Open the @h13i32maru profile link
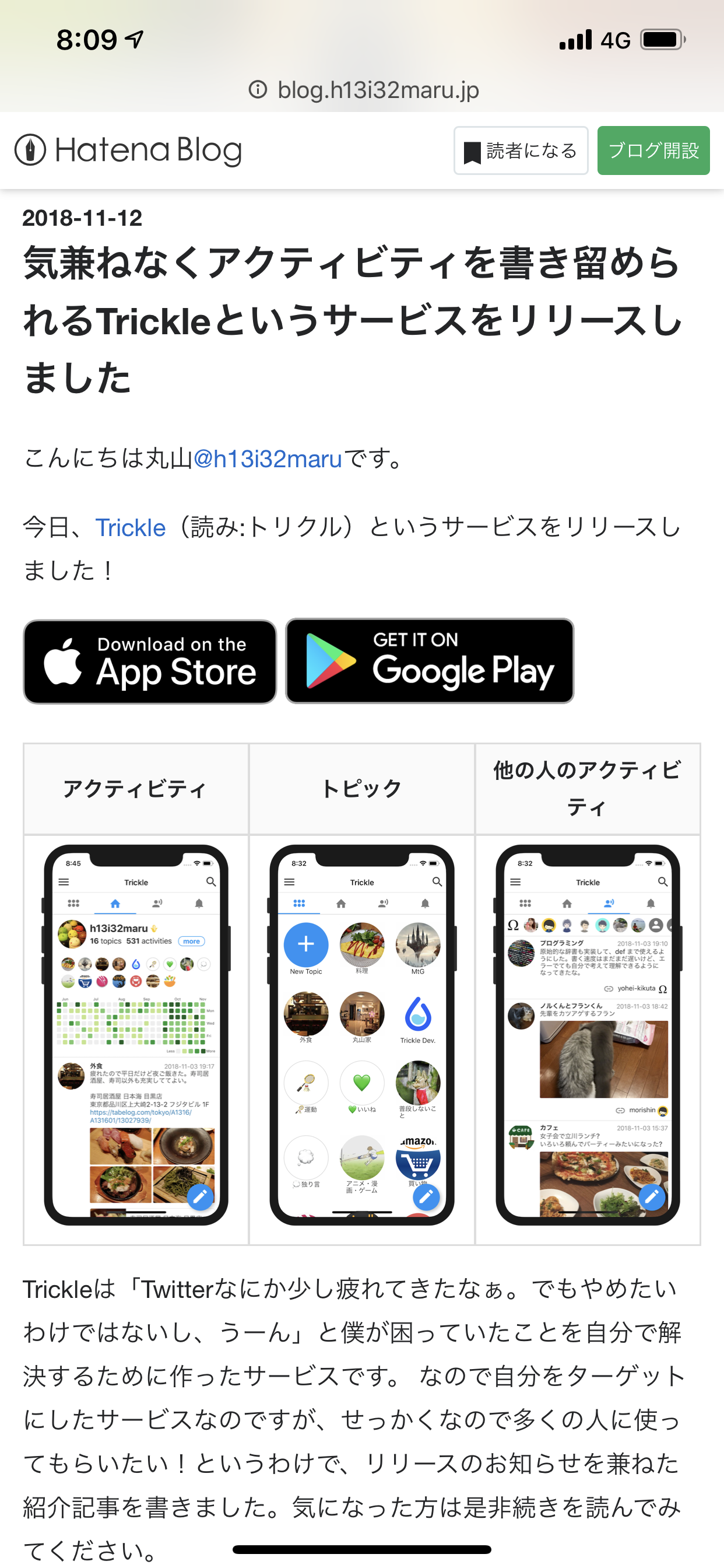 (268, 459)
